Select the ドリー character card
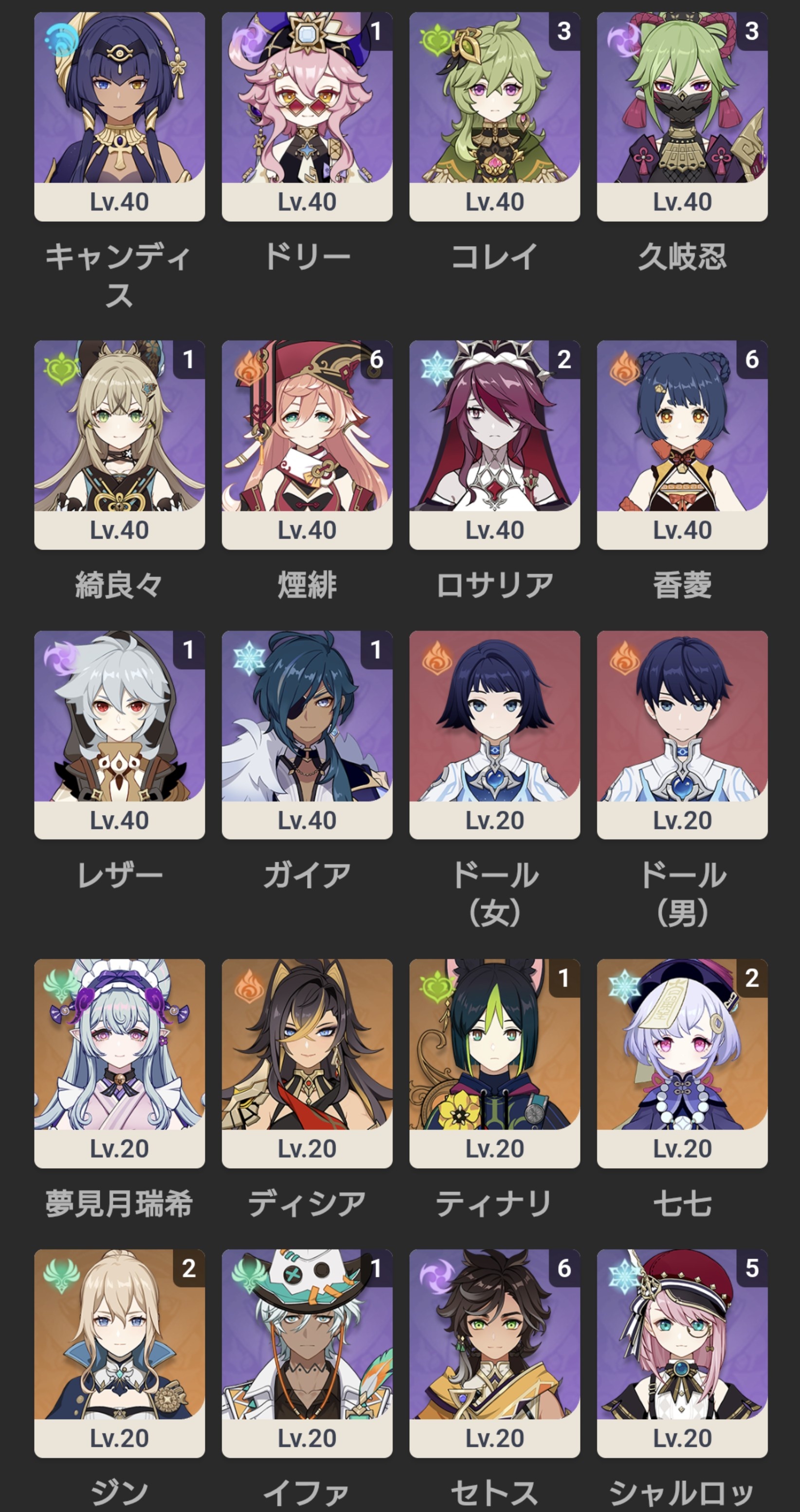Screen dimensions: 800x1512 pyautogui.click(x=307, y=116)
